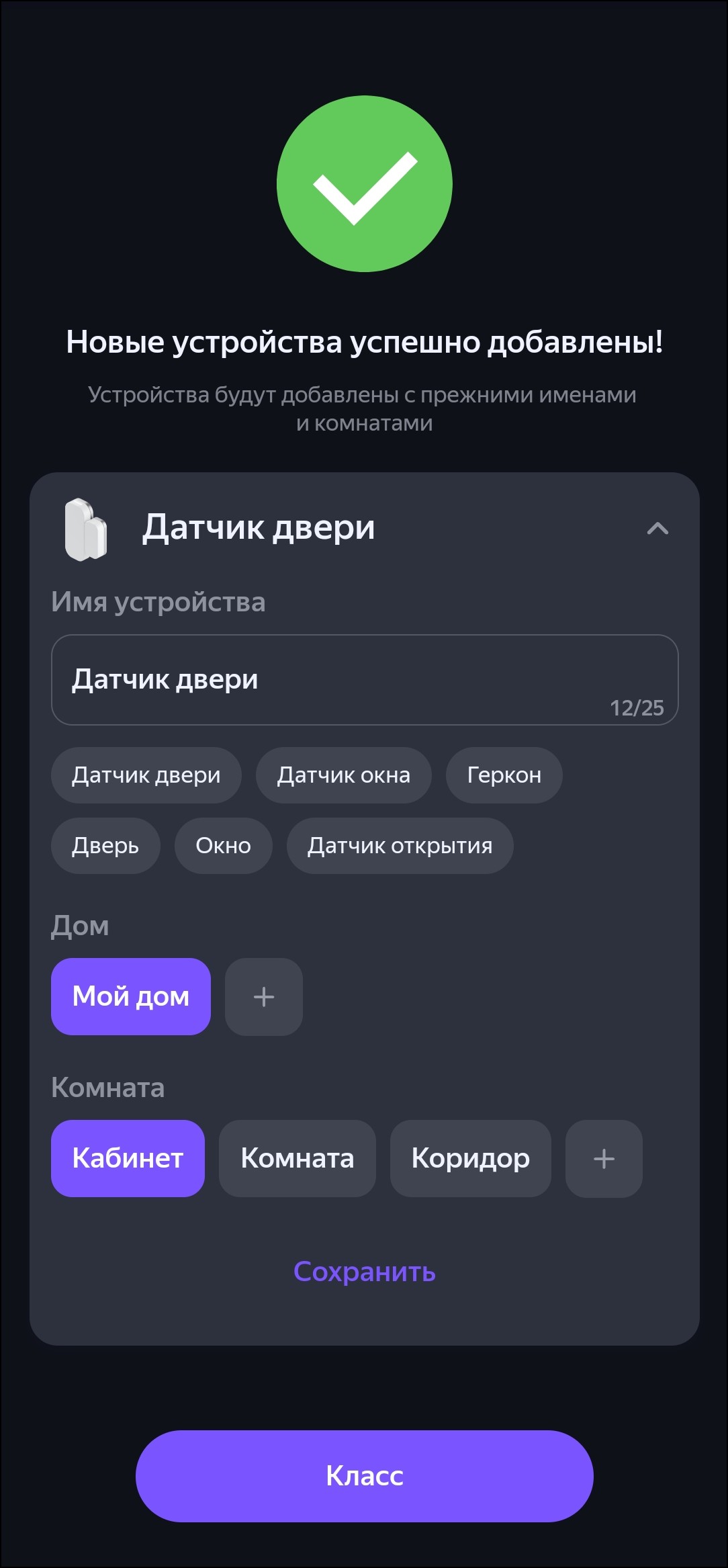Select the Геркон name suggestion
This screenshot has height=1568, width=728.
pyautogui.click(x=504, y=775)
